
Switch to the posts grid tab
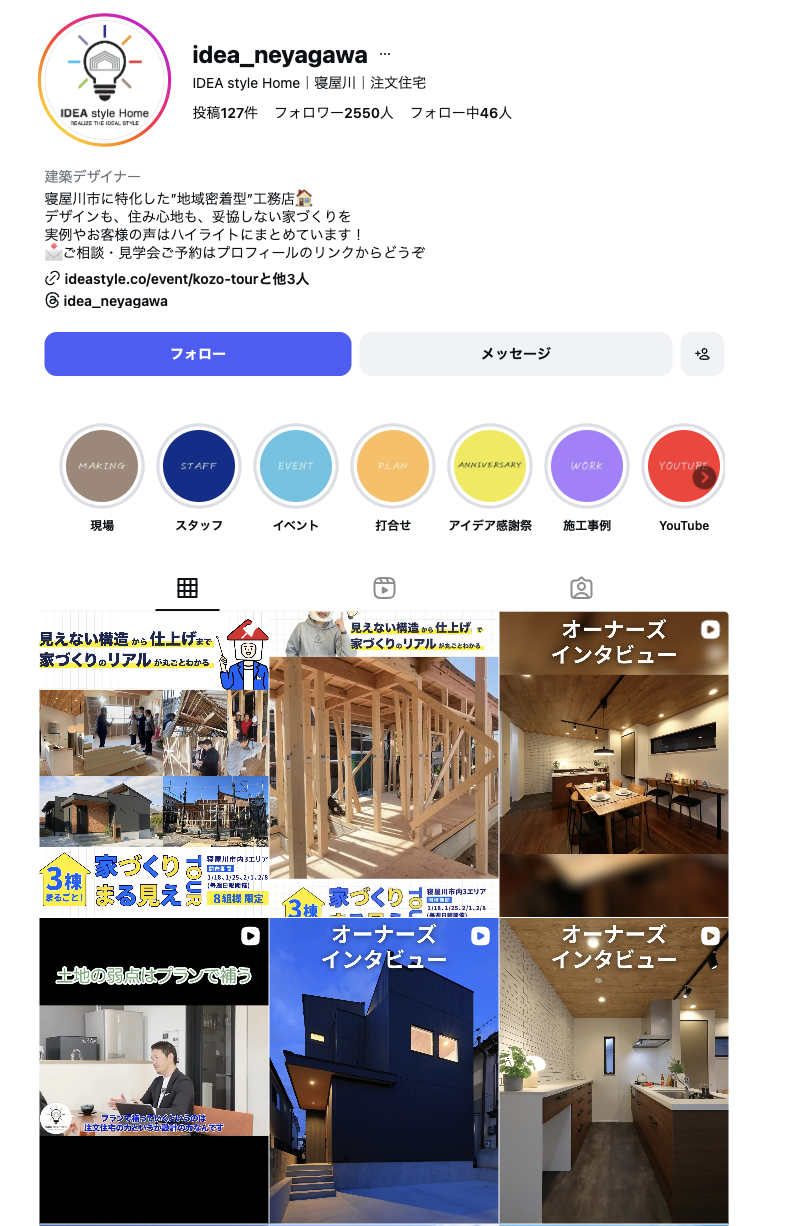187,588
